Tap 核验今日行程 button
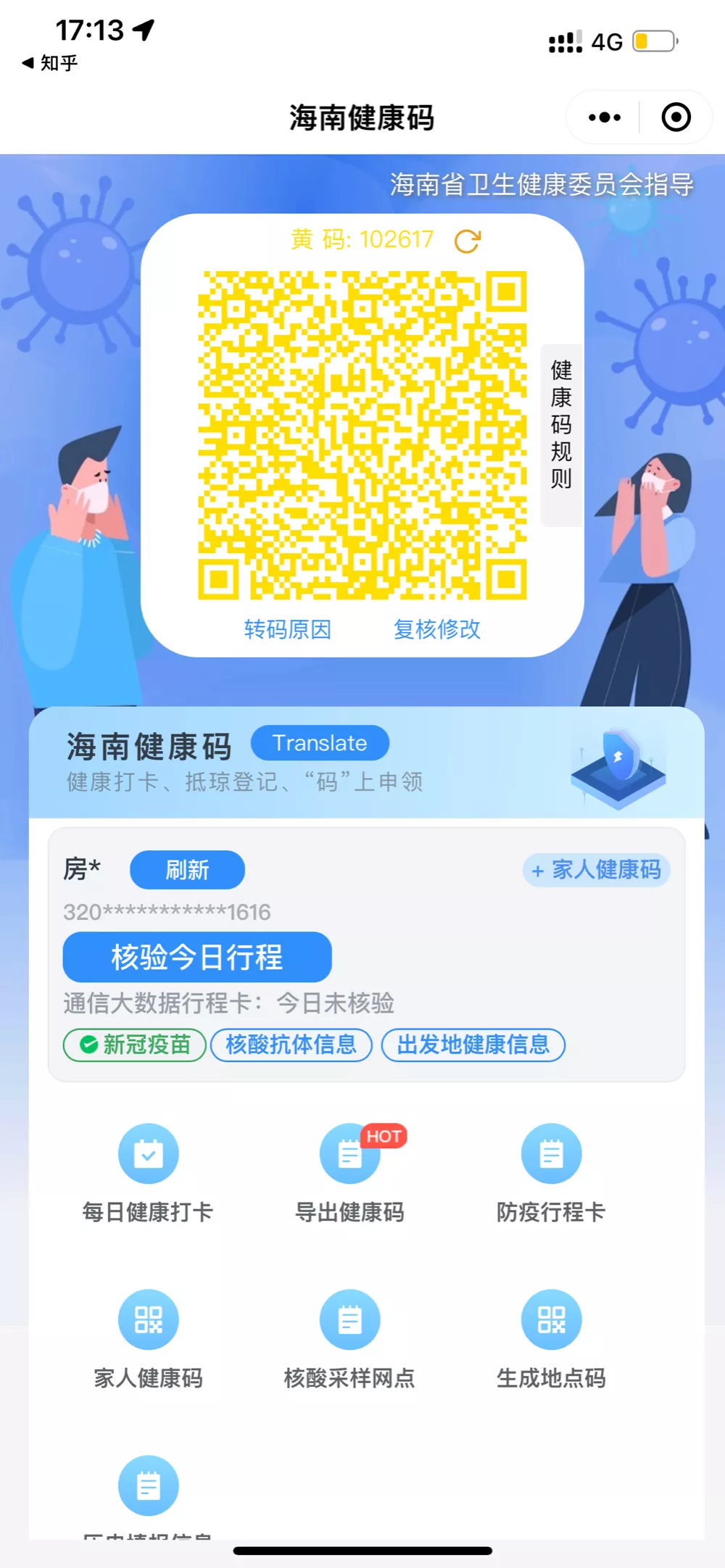 tap(197, 957)
